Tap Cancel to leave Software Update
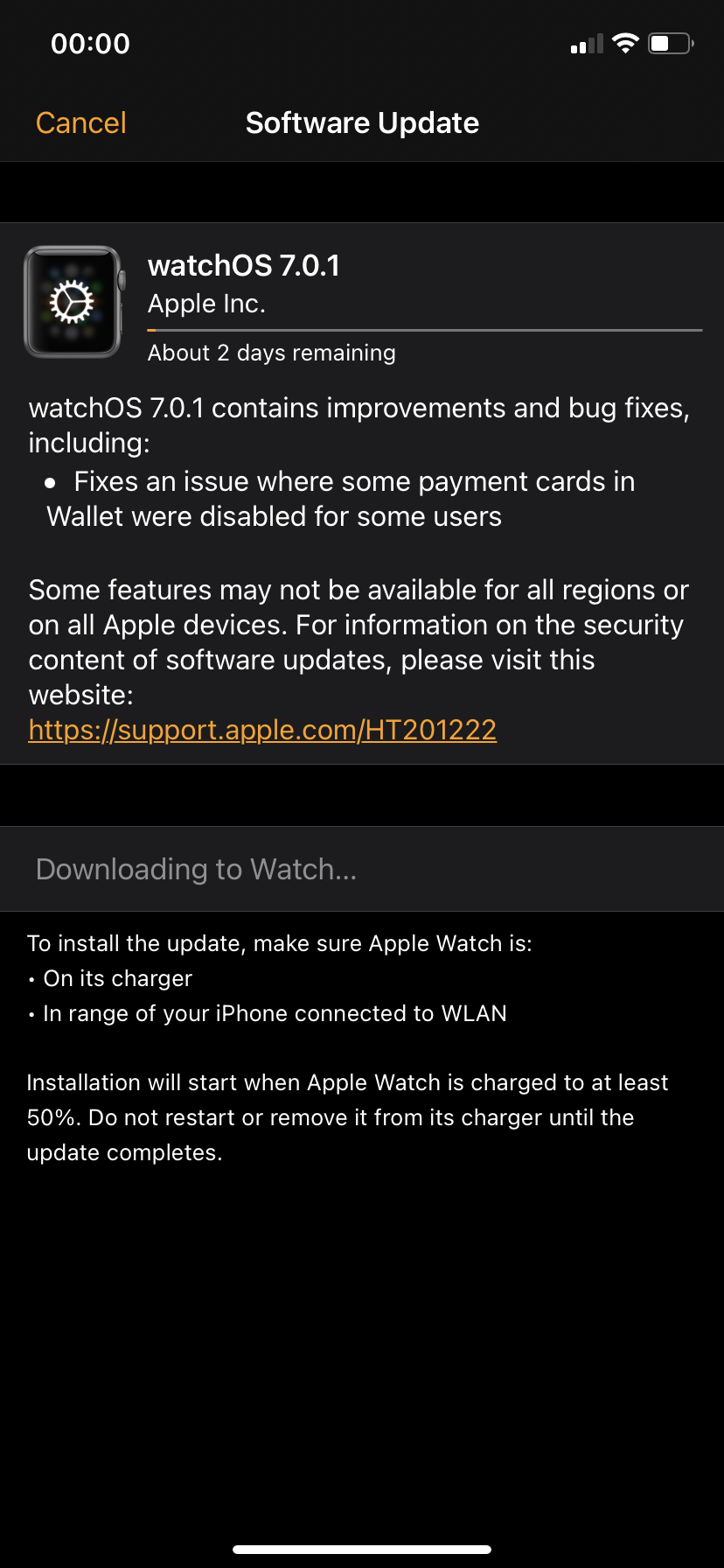The height and width of the screenshot is (1568, 724). point(80,123)
